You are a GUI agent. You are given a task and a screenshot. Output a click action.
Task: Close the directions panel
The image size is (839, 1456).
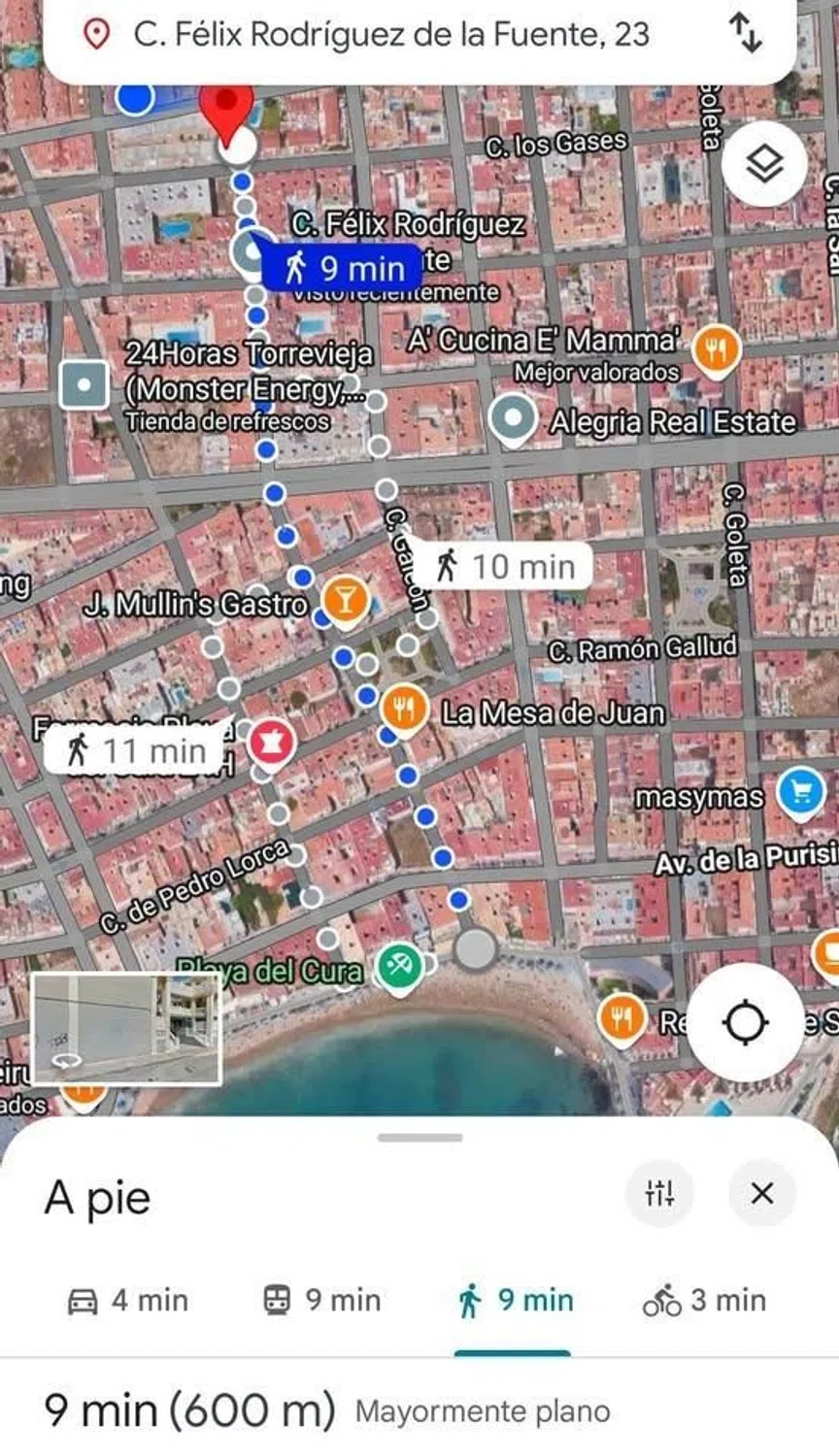(762, 1193)
